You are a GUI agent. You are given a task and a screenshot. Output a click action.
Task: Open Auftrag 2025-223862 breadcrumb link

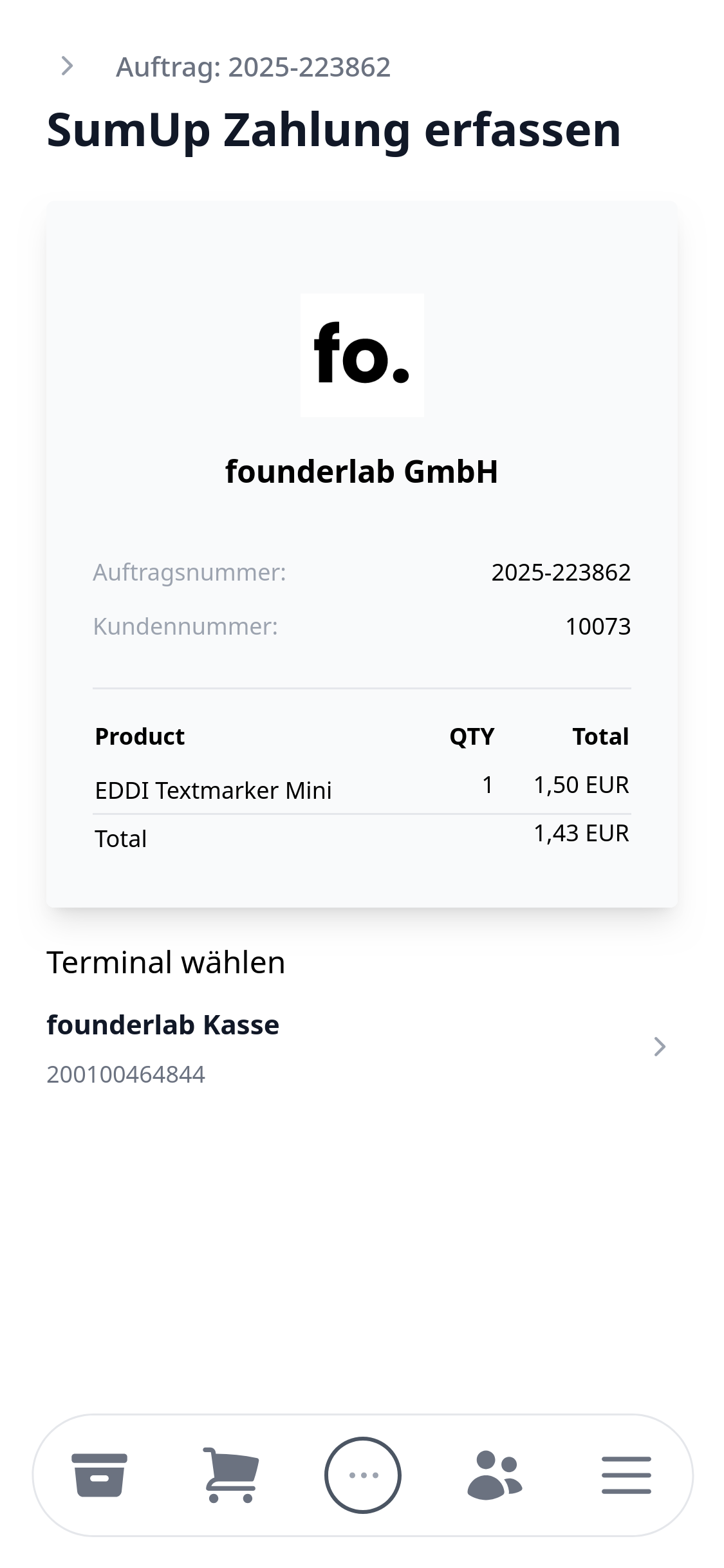(x=254, y=66)
